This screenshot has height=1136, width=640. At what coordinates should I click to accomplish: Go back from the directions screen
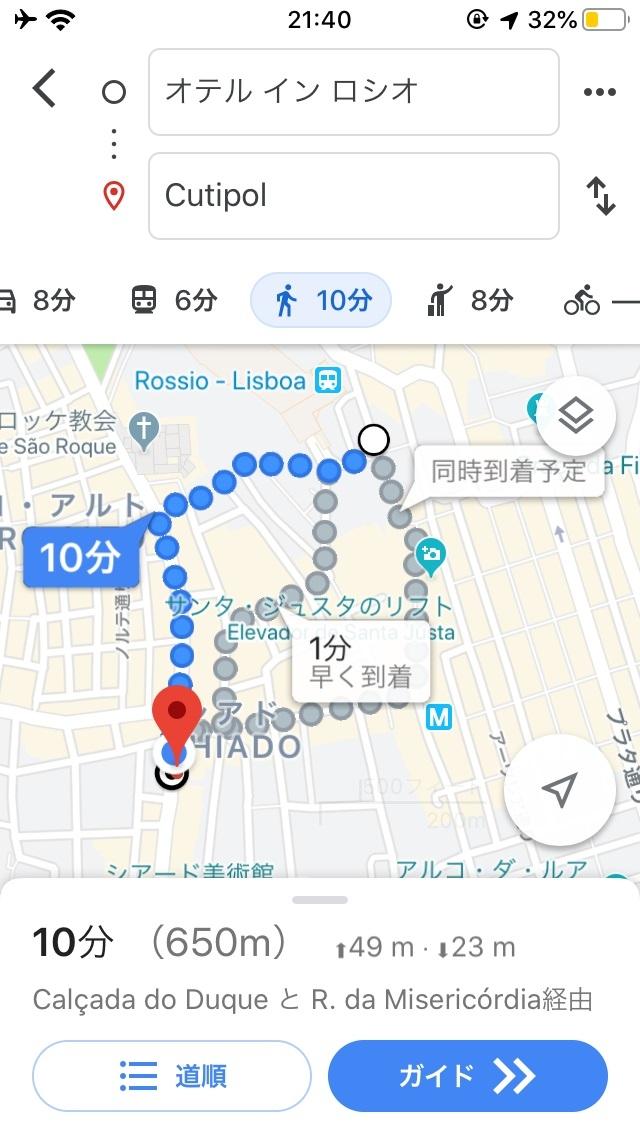pos(44,90)
